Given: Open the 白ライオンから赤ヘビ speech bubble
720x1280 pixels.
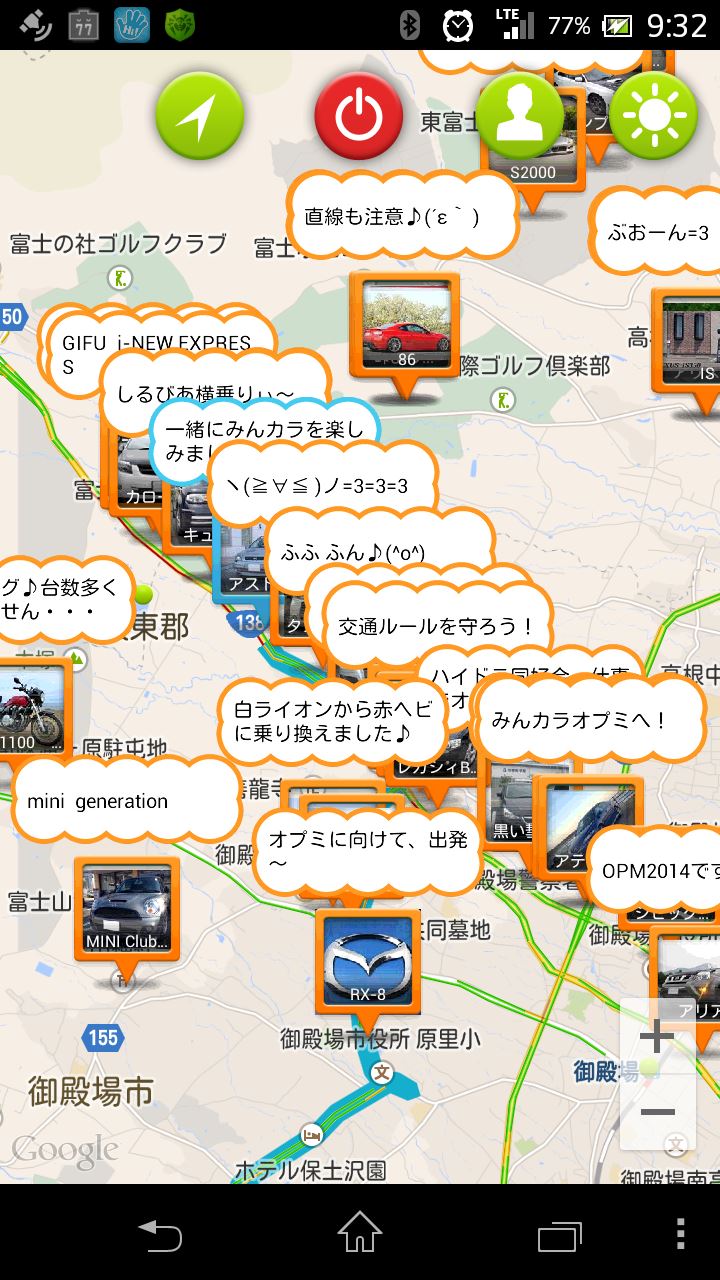Looking at the screenshot, I should [x=333, y=721].
